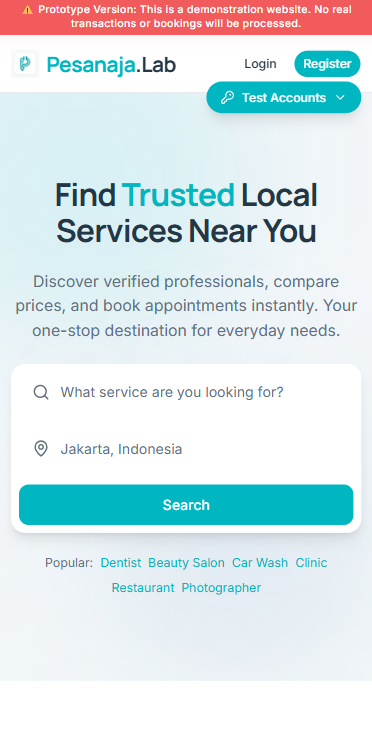The width and height of the screenshot is (372, 754).
Task: Choose the Beauty Salon popular link
Action: coord(186,563)
